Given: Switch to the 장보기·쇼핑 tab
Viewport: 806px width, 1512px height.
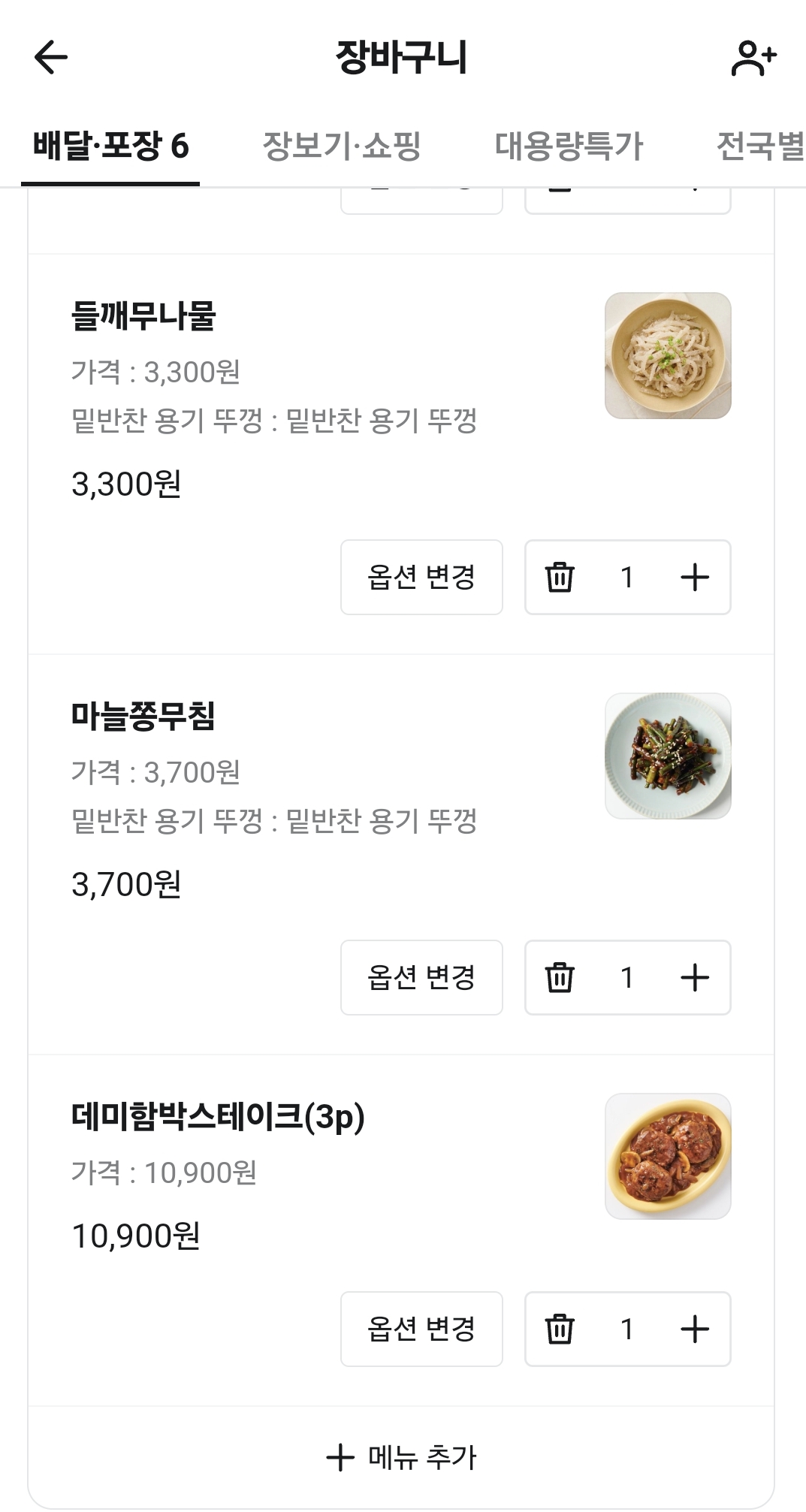Looking at the screenshot, I should [342, 146].
